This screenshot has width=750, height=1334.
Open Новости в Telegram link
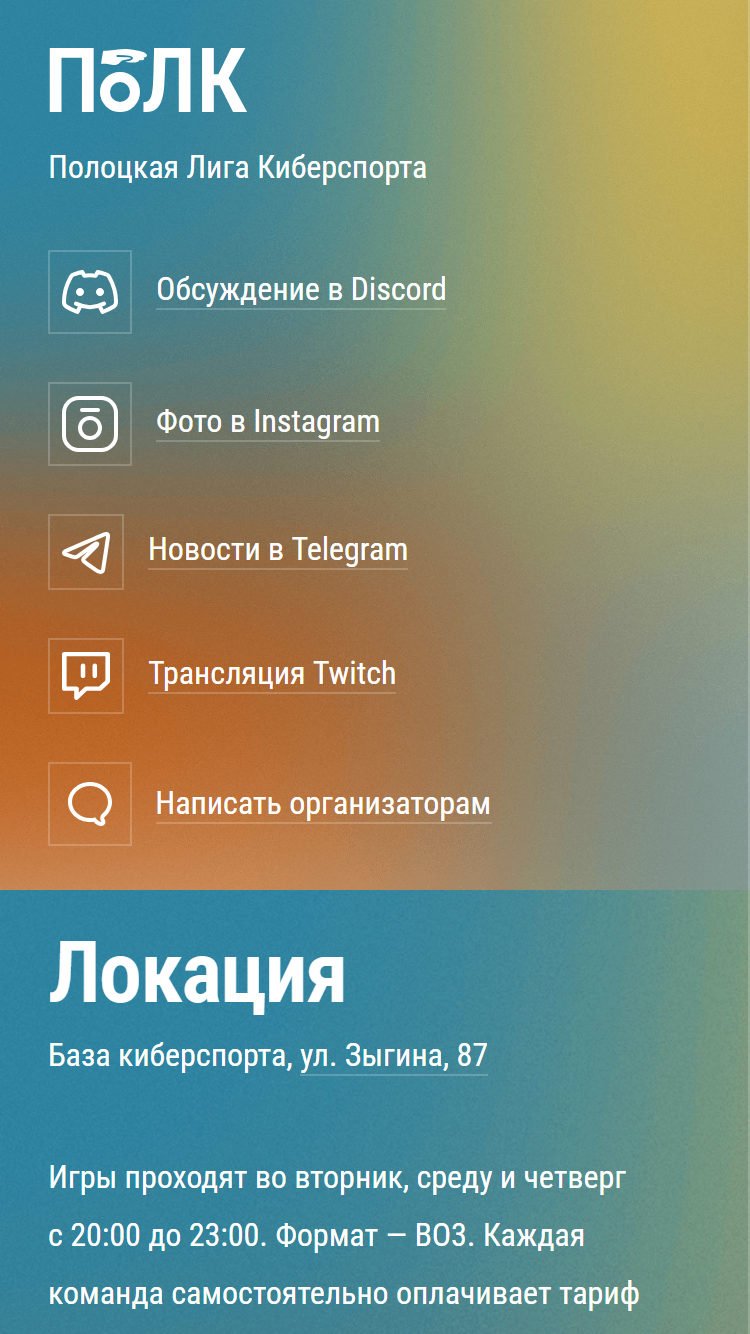click(x=278, y=550)
